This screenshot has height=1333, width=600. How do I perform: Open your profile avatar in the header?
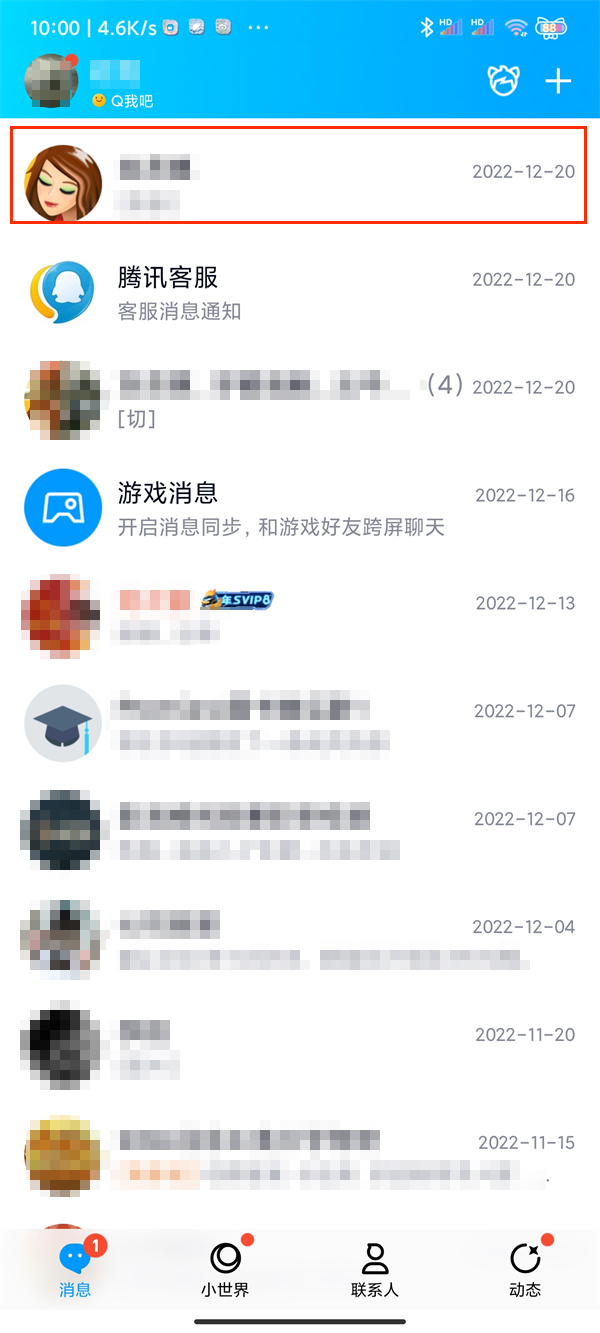pos(51,82)
